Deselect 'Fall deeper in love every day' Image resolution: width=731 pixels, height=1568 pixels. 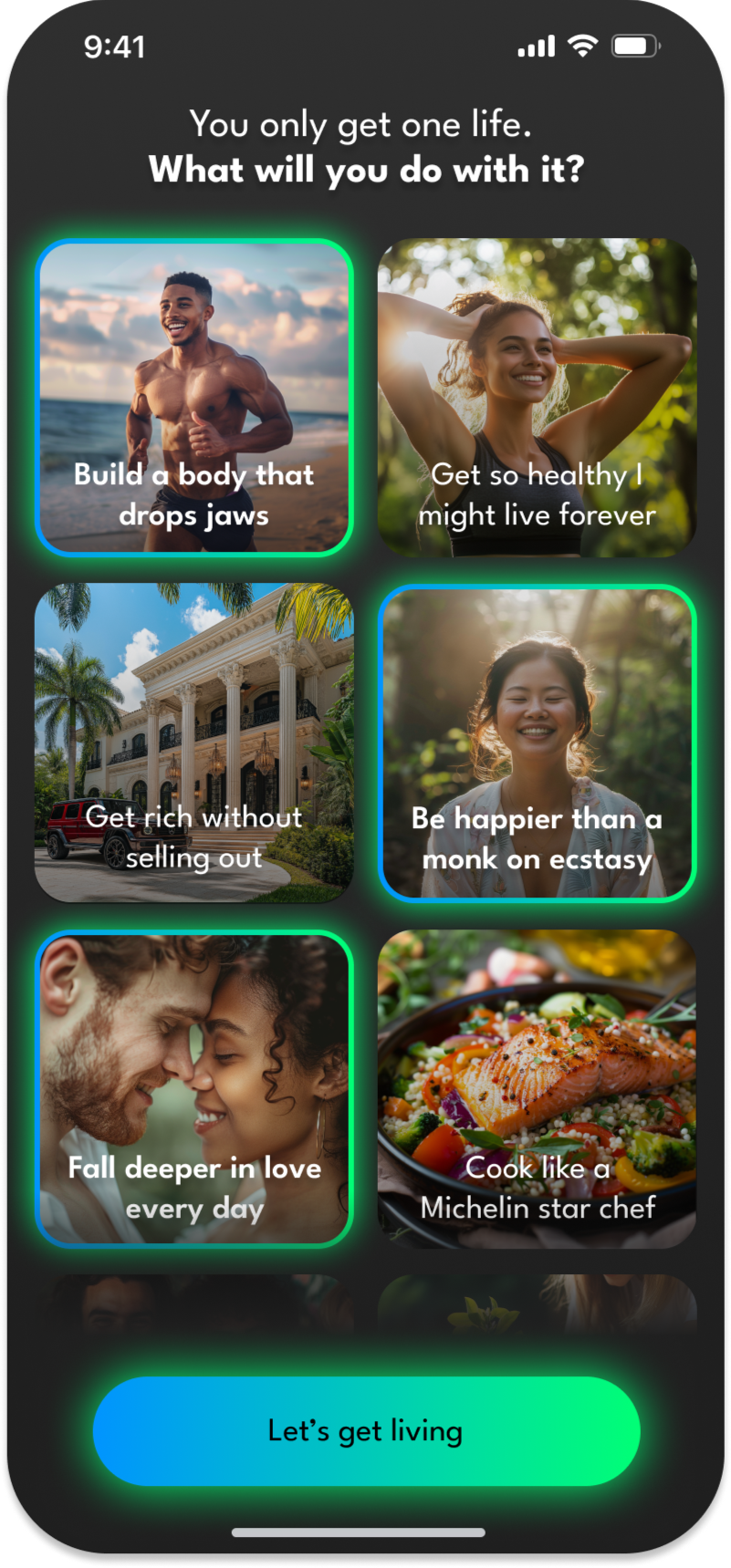click(193, 1088)
